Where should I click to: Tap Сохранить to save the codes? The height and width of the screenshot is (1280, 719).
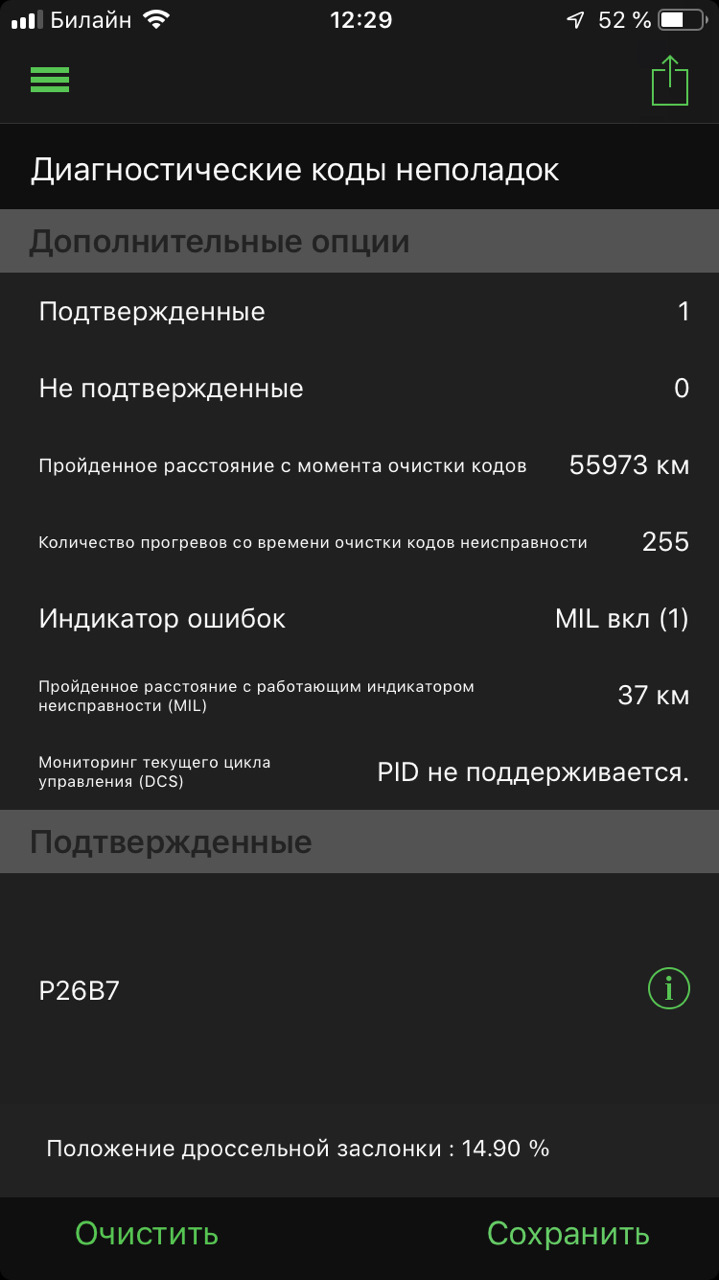[x=568, y=1233]
